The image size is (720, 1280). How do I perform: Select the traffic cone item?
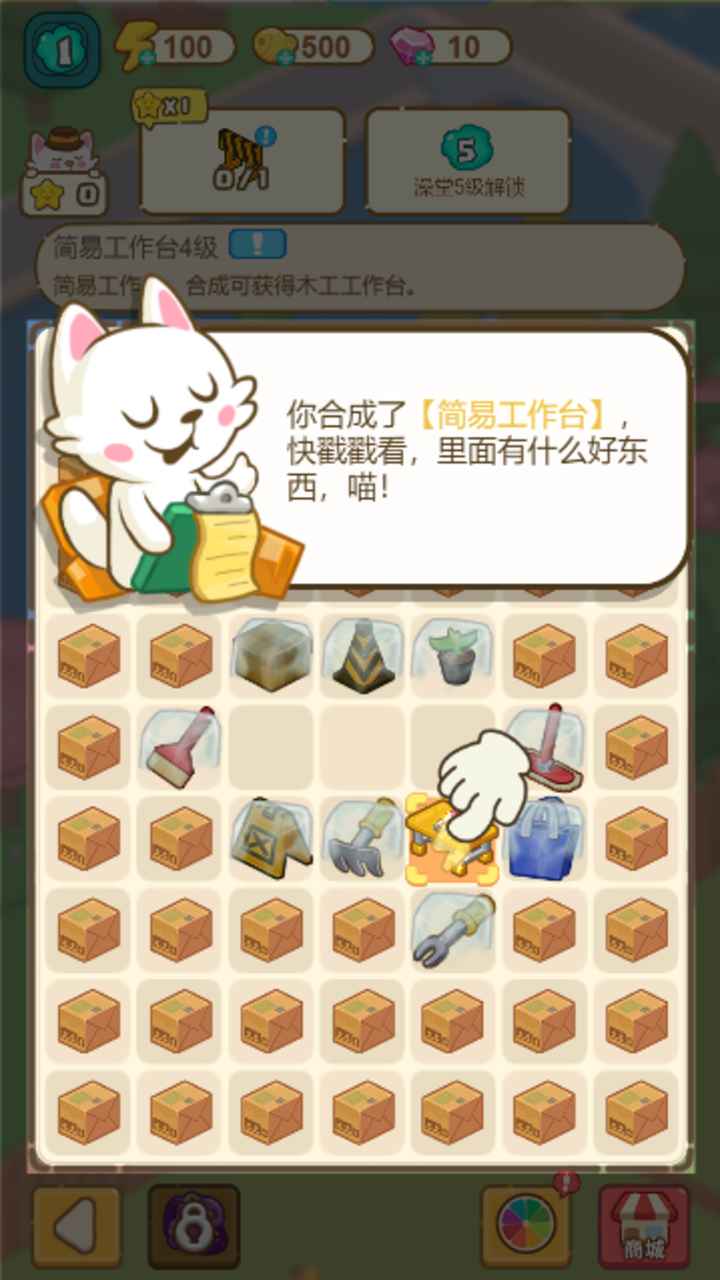click(361, 655)
